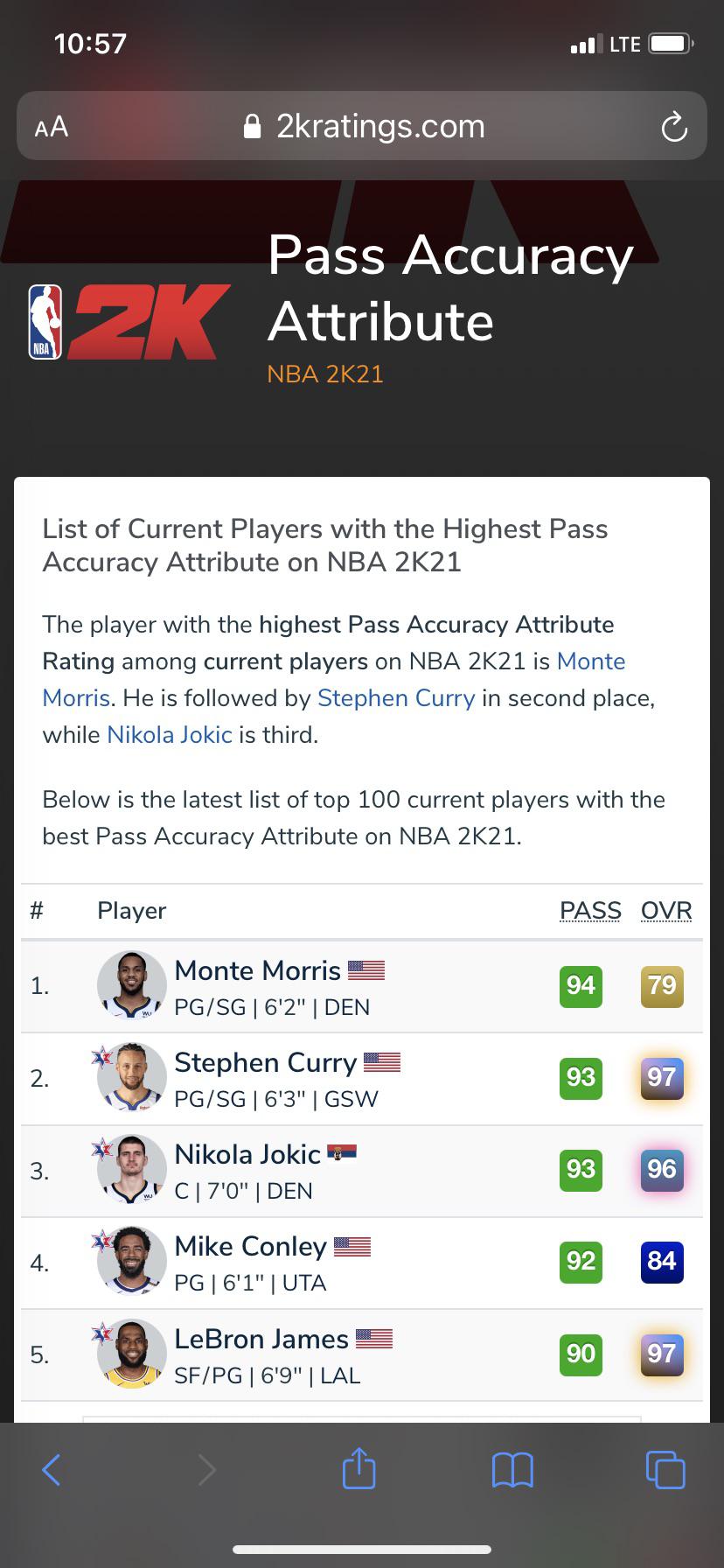724x1568 pixels.
Task: Share this page from the Safari toolbar
Action: pos(359,1469)
